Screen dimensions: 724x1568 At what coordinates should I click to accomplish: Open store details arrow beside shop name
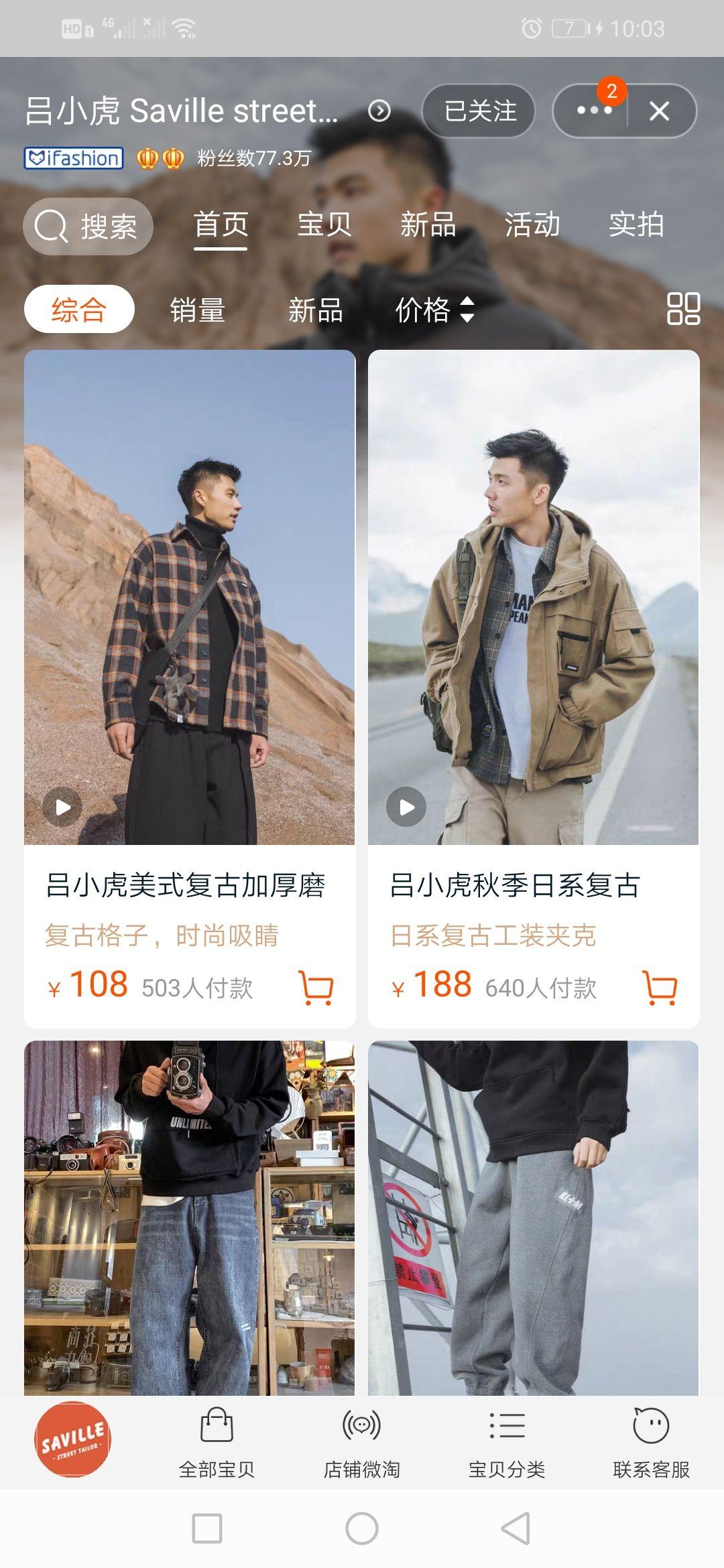click(x=379, y=111)
